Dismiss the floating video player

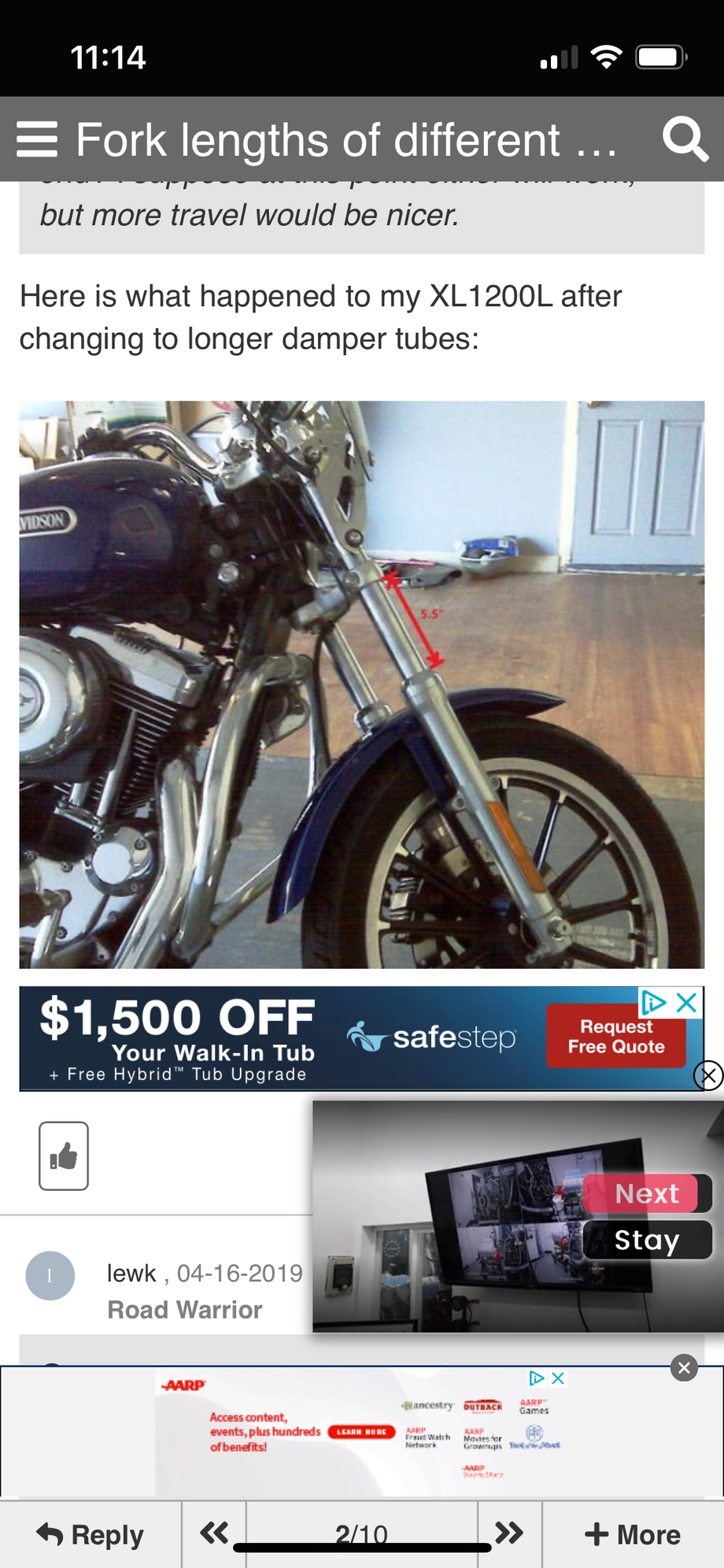(x=708, y=1075)
